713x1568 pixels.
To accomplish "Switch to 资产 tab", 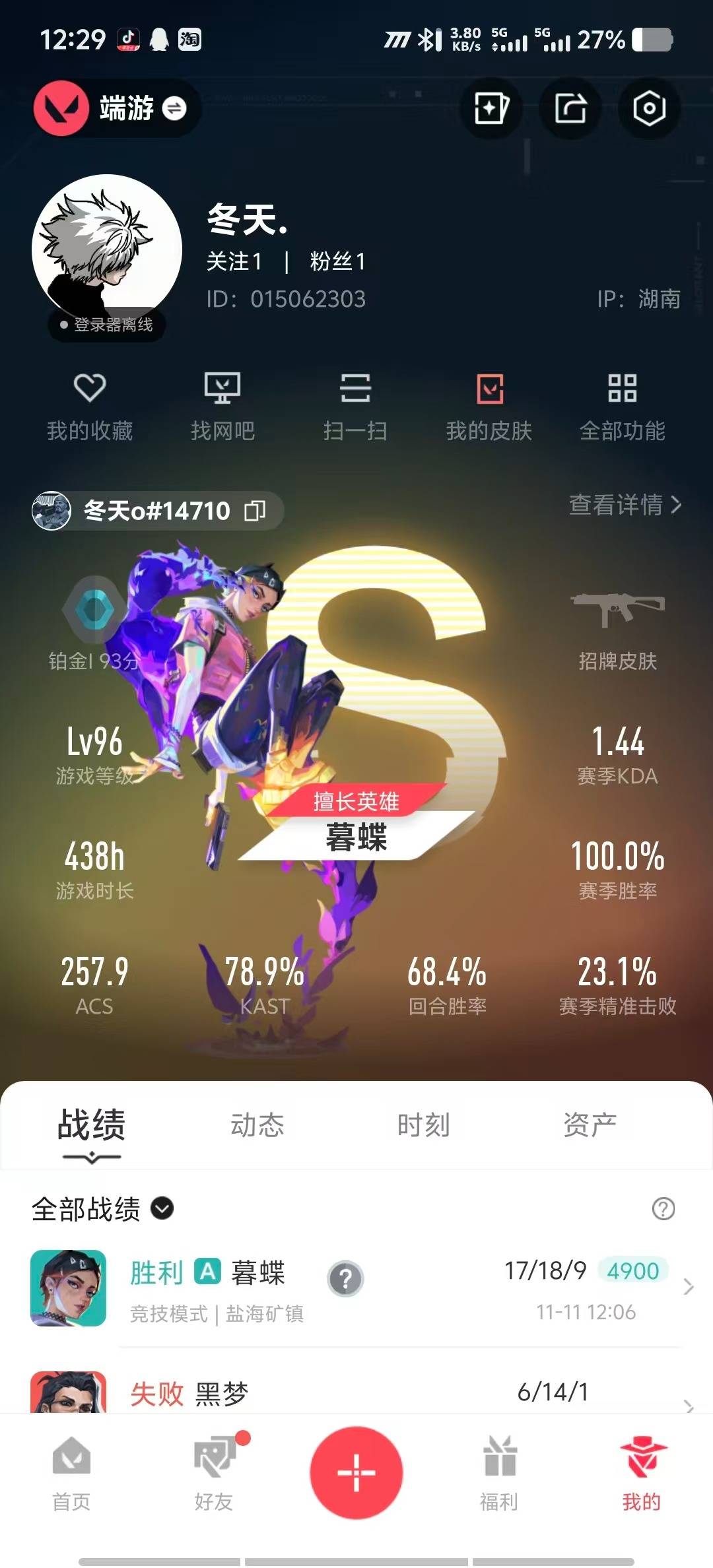I will click(x=590, y=1125).
